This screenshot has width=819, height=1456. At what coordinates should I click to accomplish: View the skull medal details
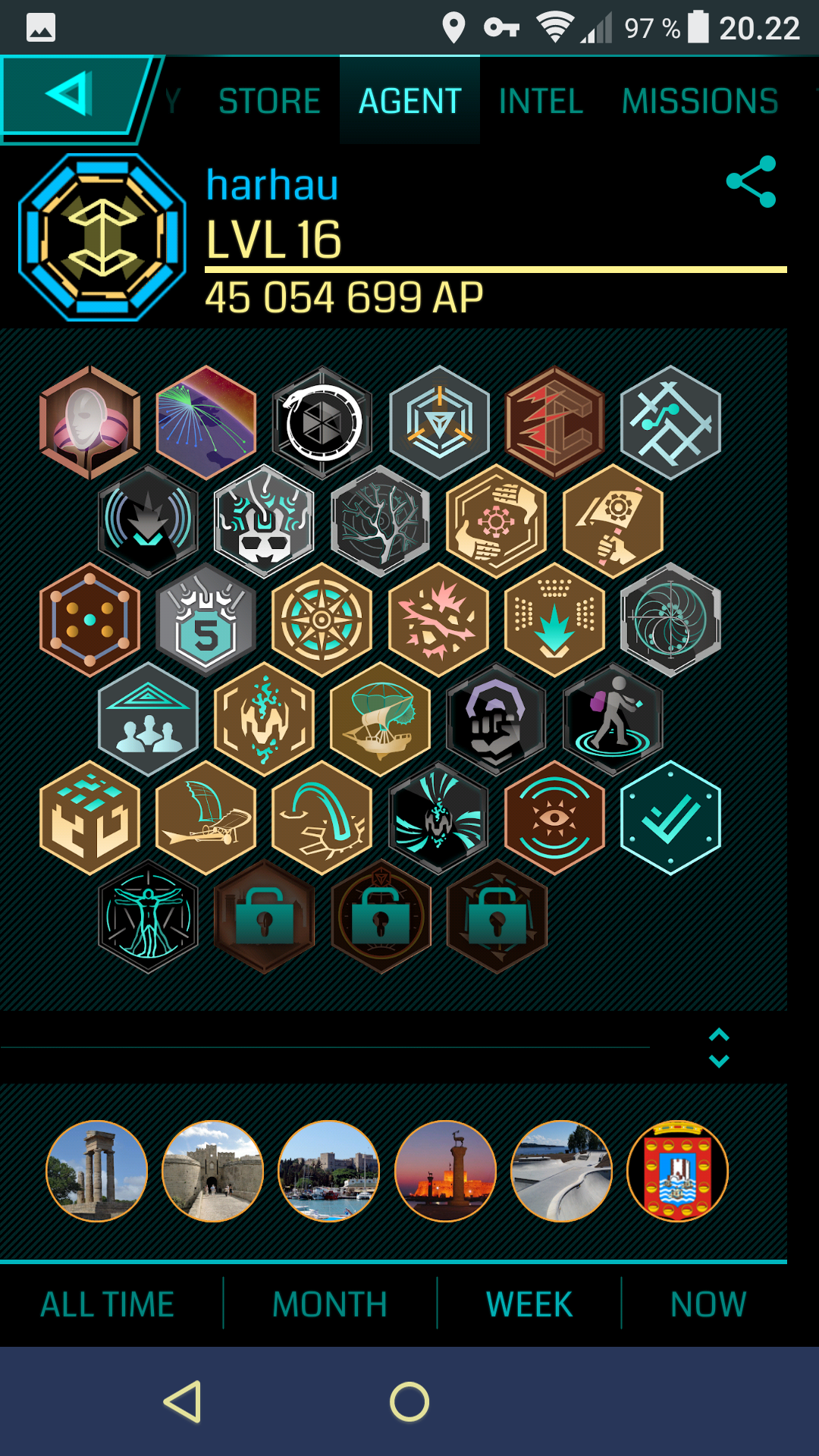pyautogui.click(x=264, y=522)
